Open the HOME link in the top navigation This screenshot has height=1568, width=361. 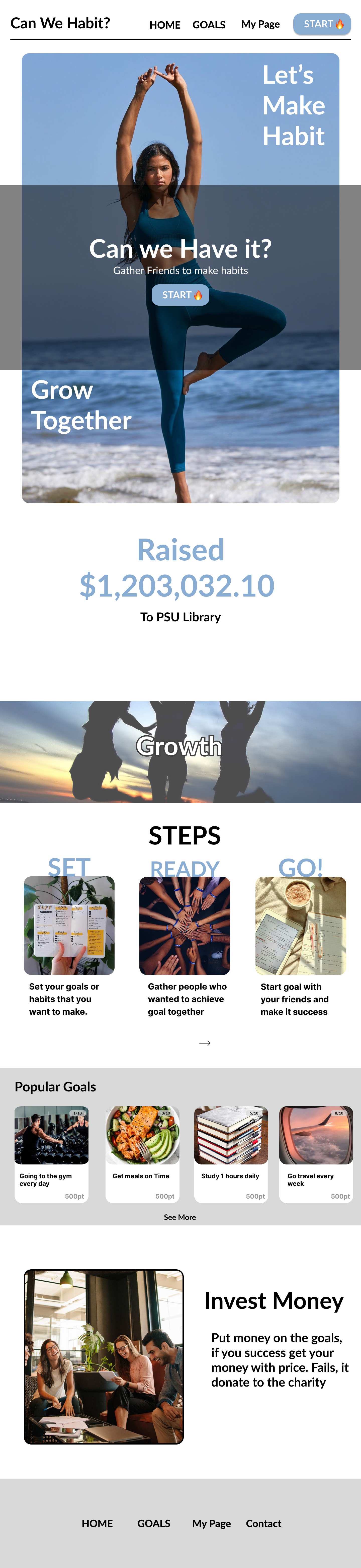pos(165,25)
